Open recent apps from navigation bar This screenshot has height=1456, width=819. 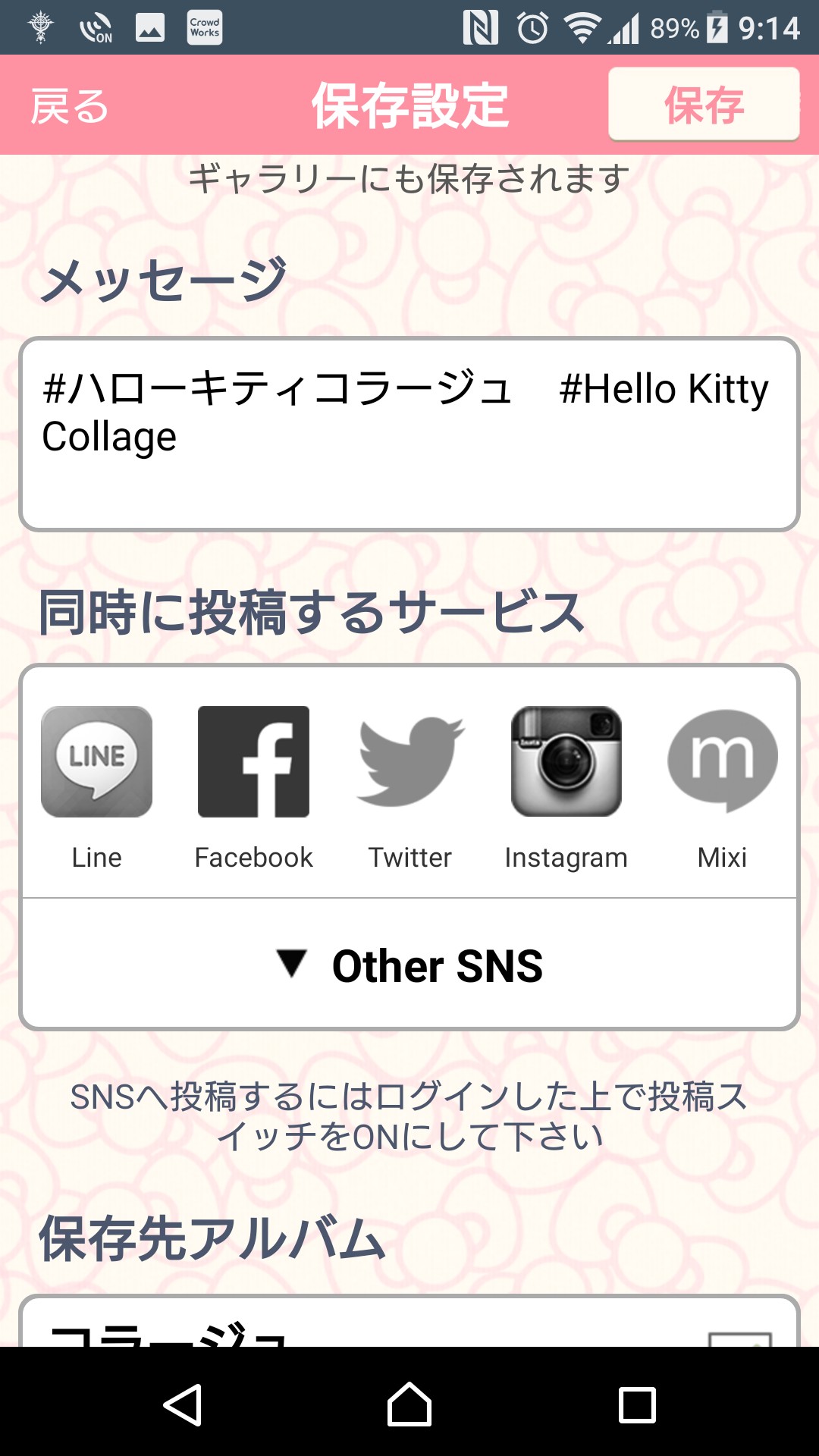(637, 1404)
